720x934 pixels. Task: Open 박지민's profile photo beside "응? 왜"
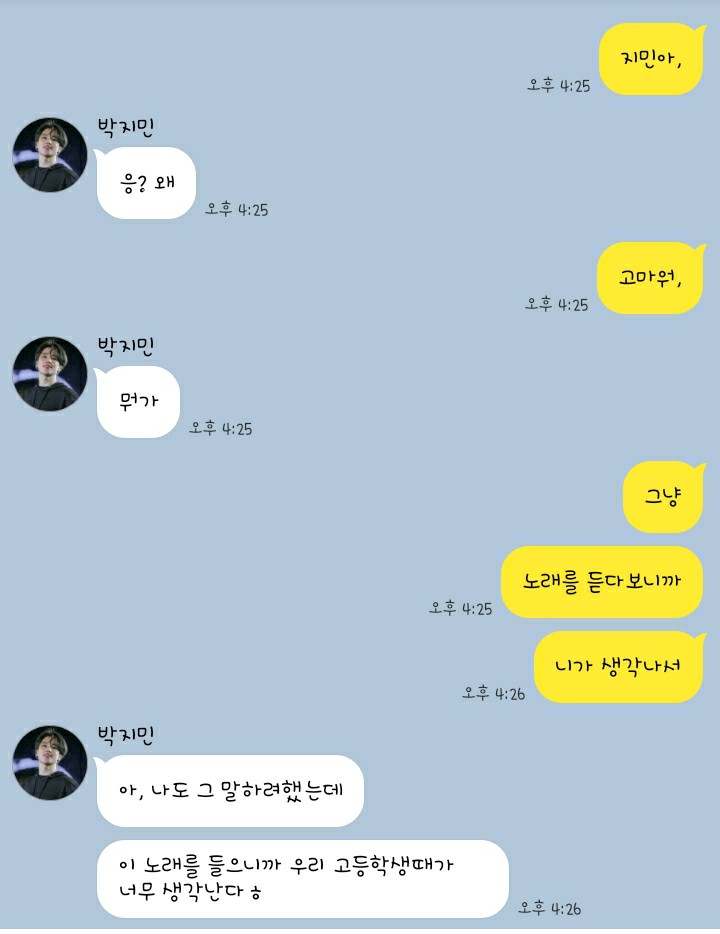coord(50,155)
